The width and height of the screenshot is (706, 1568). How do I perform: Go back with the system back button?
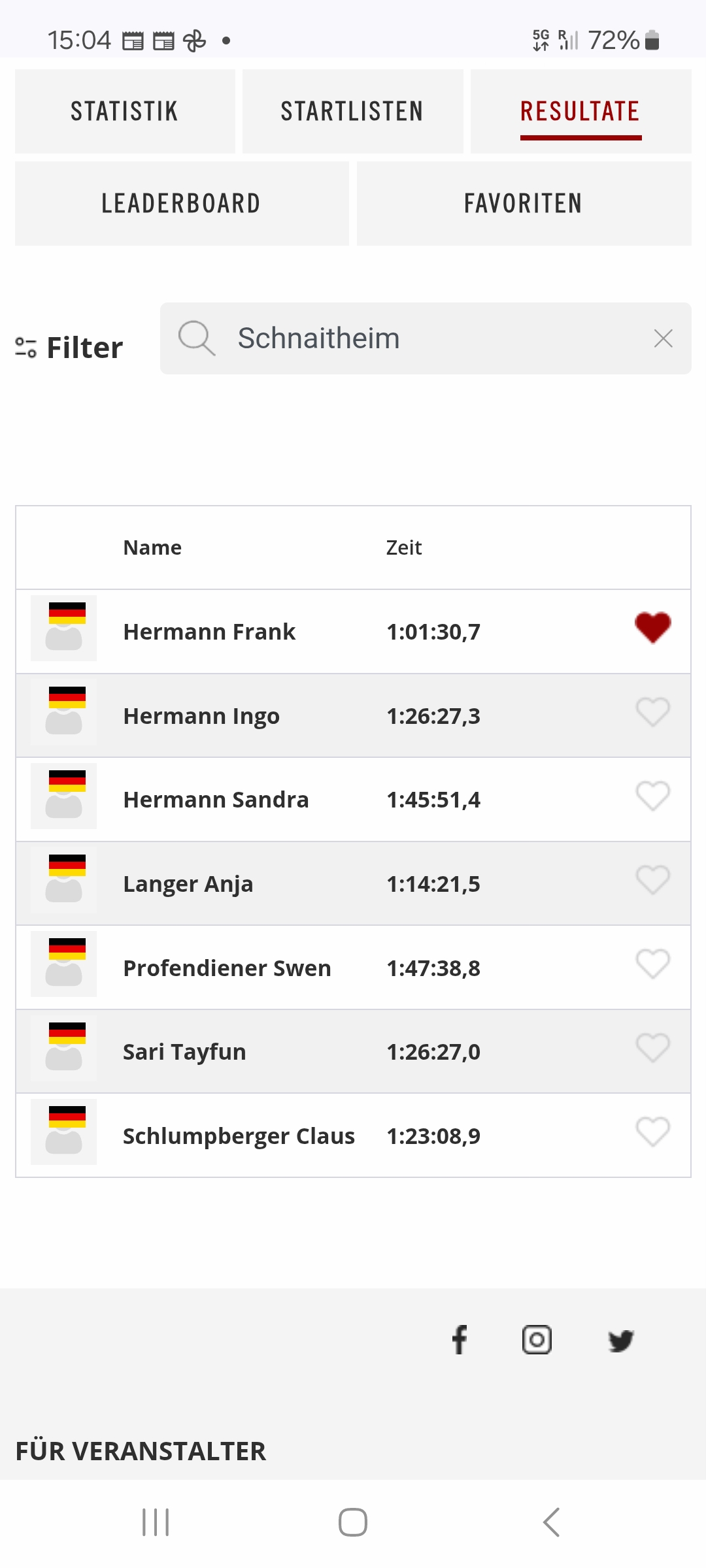pos(551,1522)
